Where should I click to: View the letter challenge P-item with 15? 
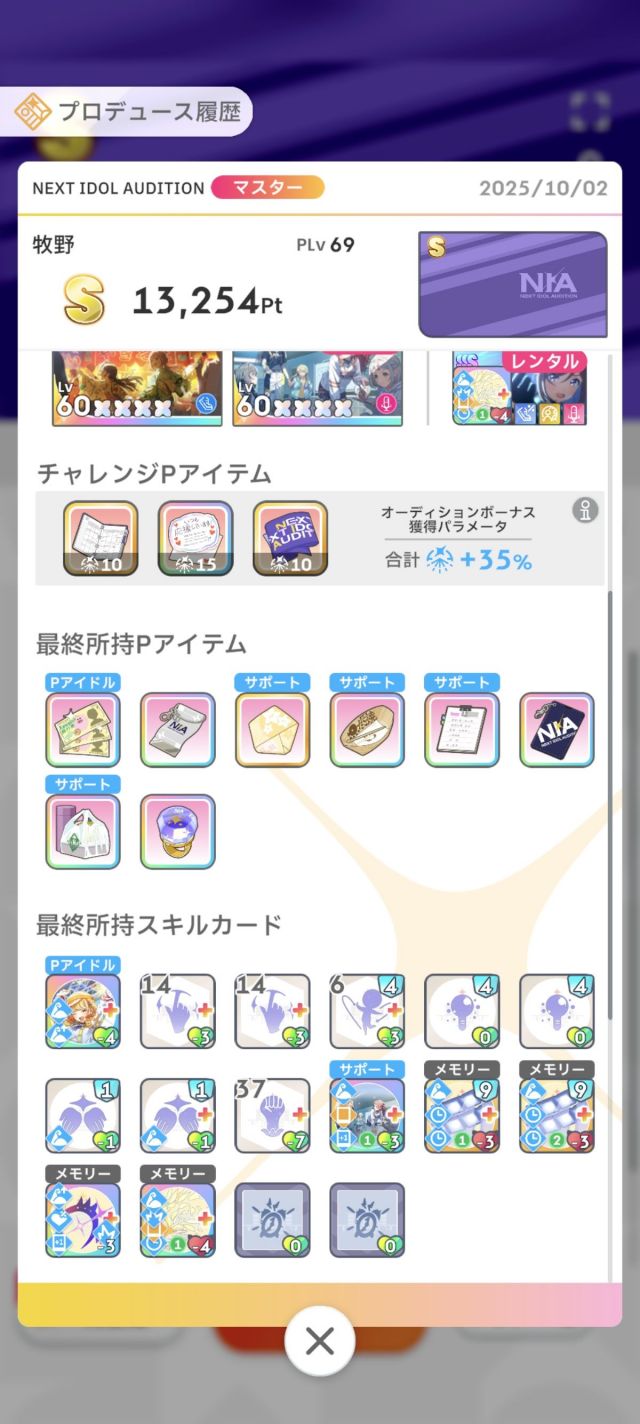pyautogui.click(x=195, y=538)
